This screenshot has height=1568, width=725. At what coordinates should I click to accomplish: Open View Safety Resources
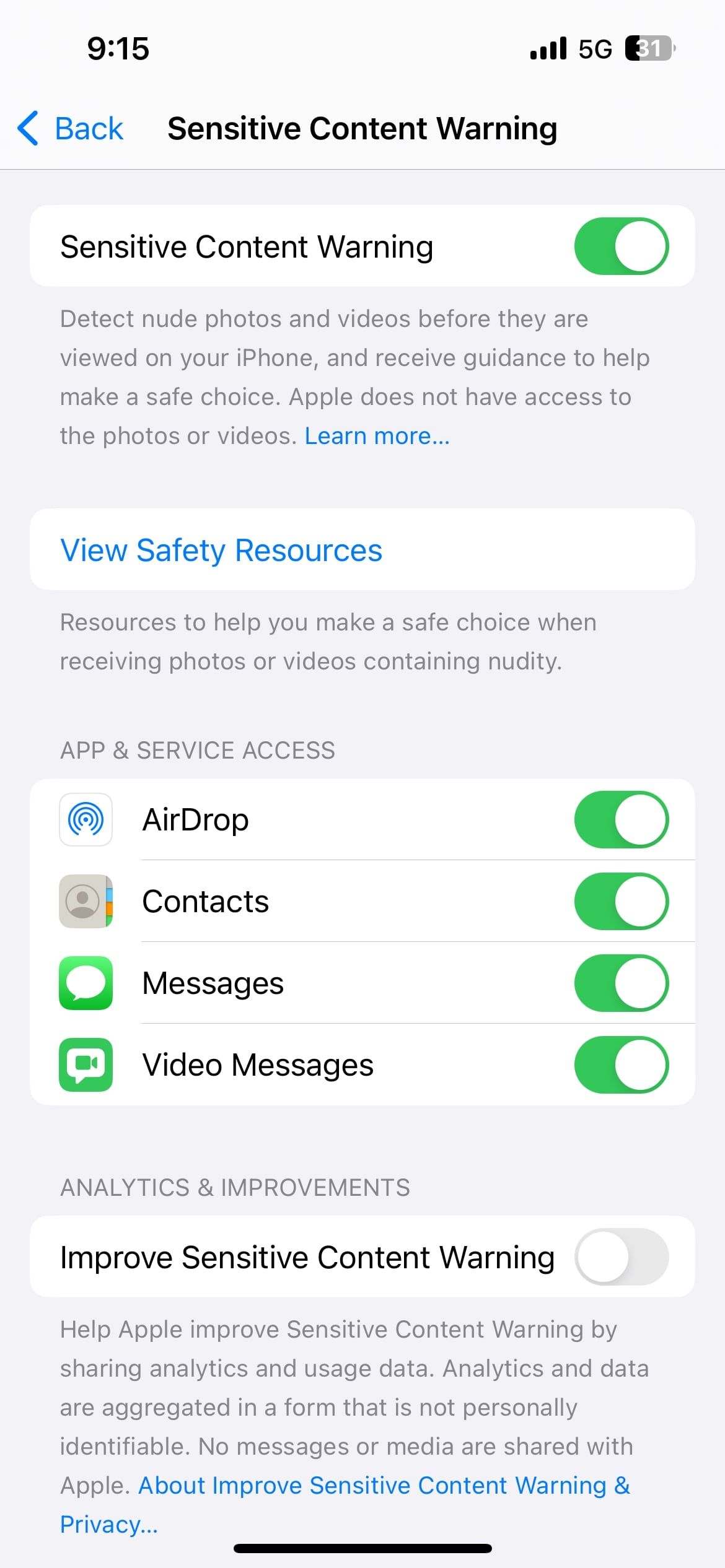221,550
